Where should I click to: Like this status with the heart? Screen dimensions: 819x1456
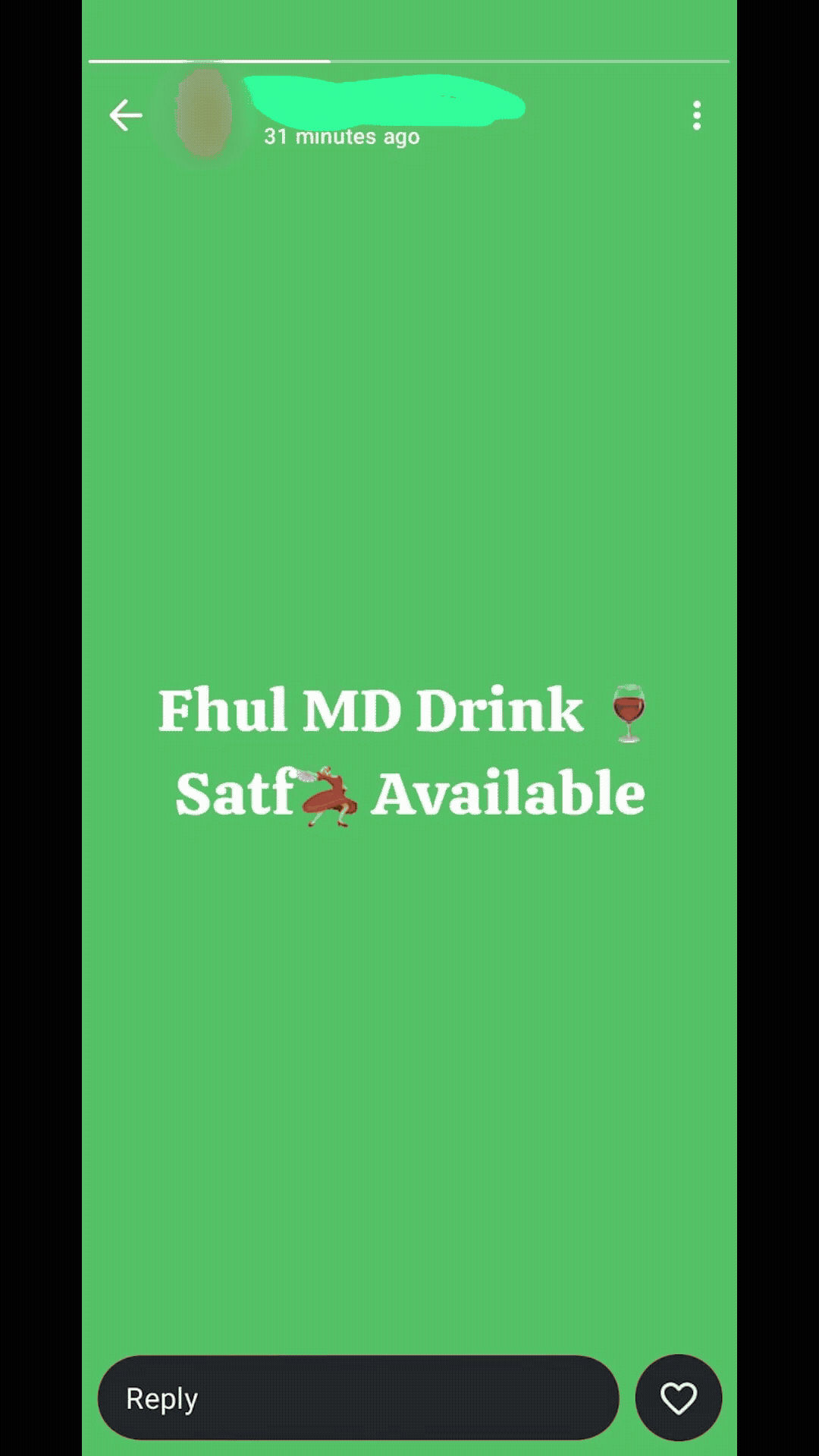point(678,1398)
